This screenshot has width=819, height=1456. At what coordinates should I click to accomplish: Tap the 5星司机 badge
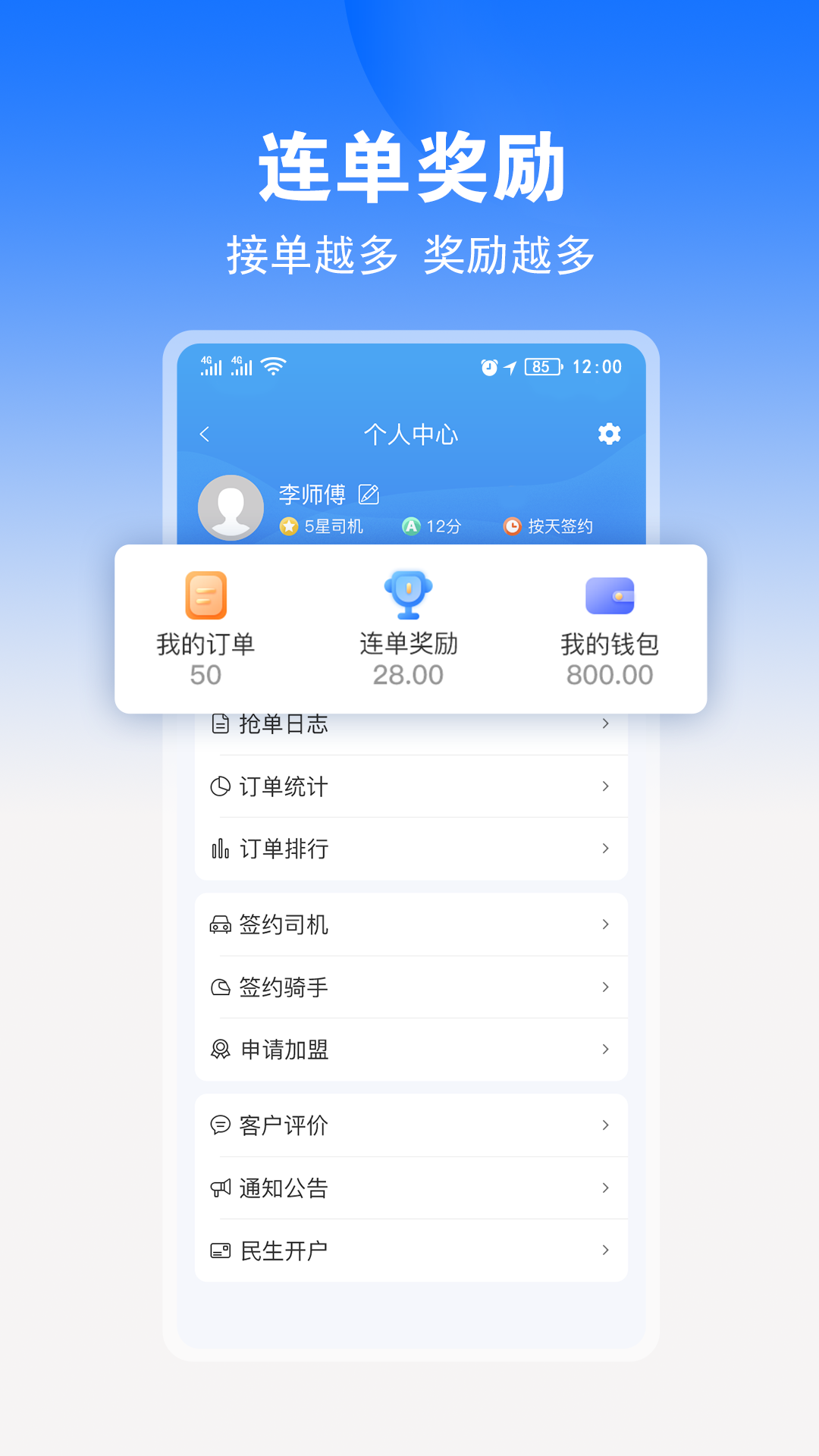(x=322, y=526)
